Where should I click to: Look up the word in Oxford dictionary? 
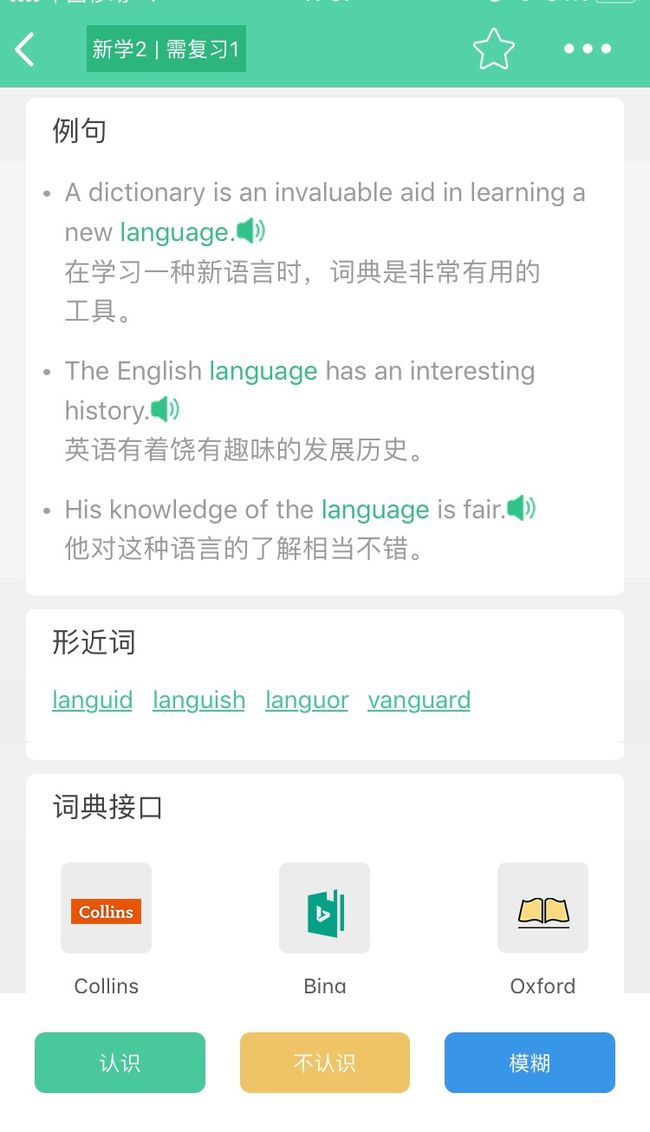(x=543, y=907)
